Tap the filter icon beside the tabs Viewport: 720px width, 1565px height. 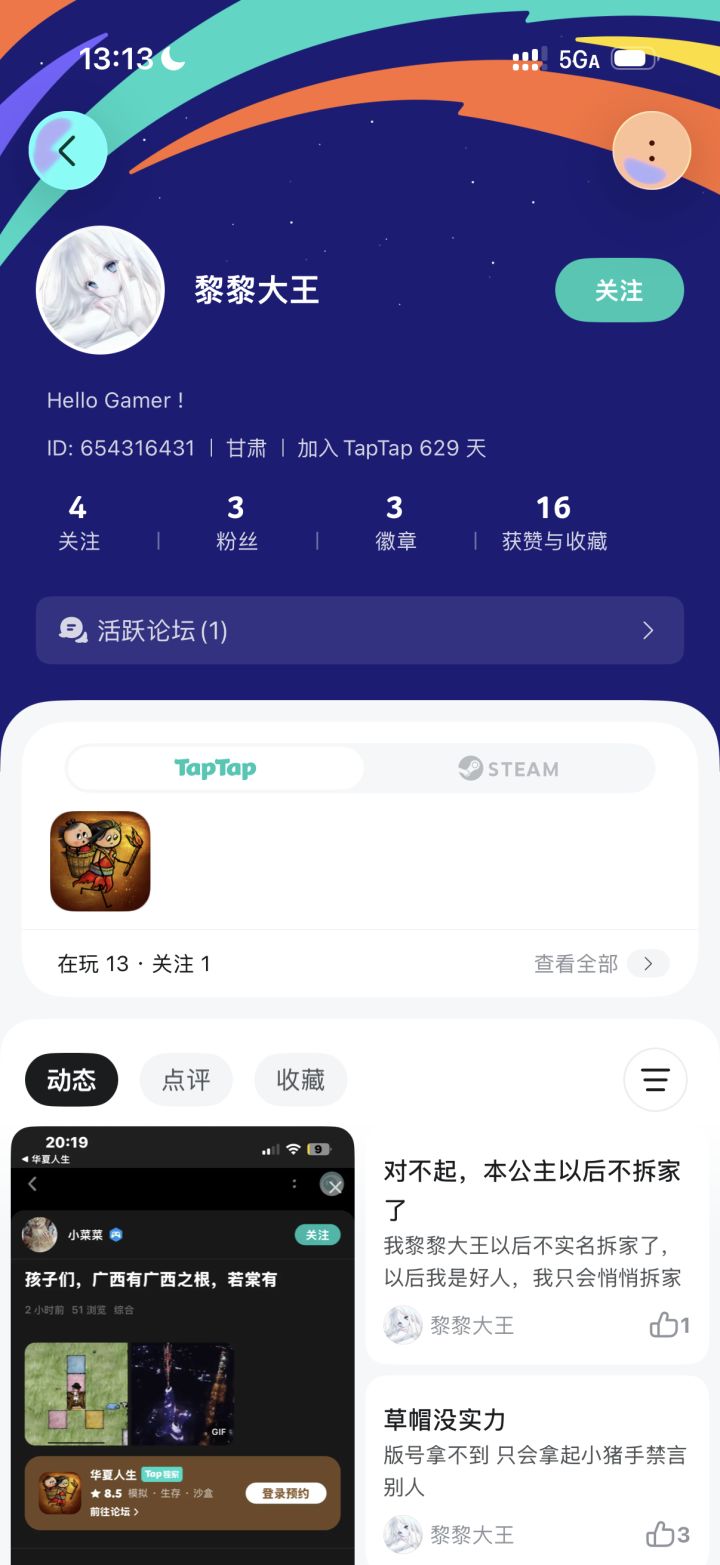[655, 1080]
